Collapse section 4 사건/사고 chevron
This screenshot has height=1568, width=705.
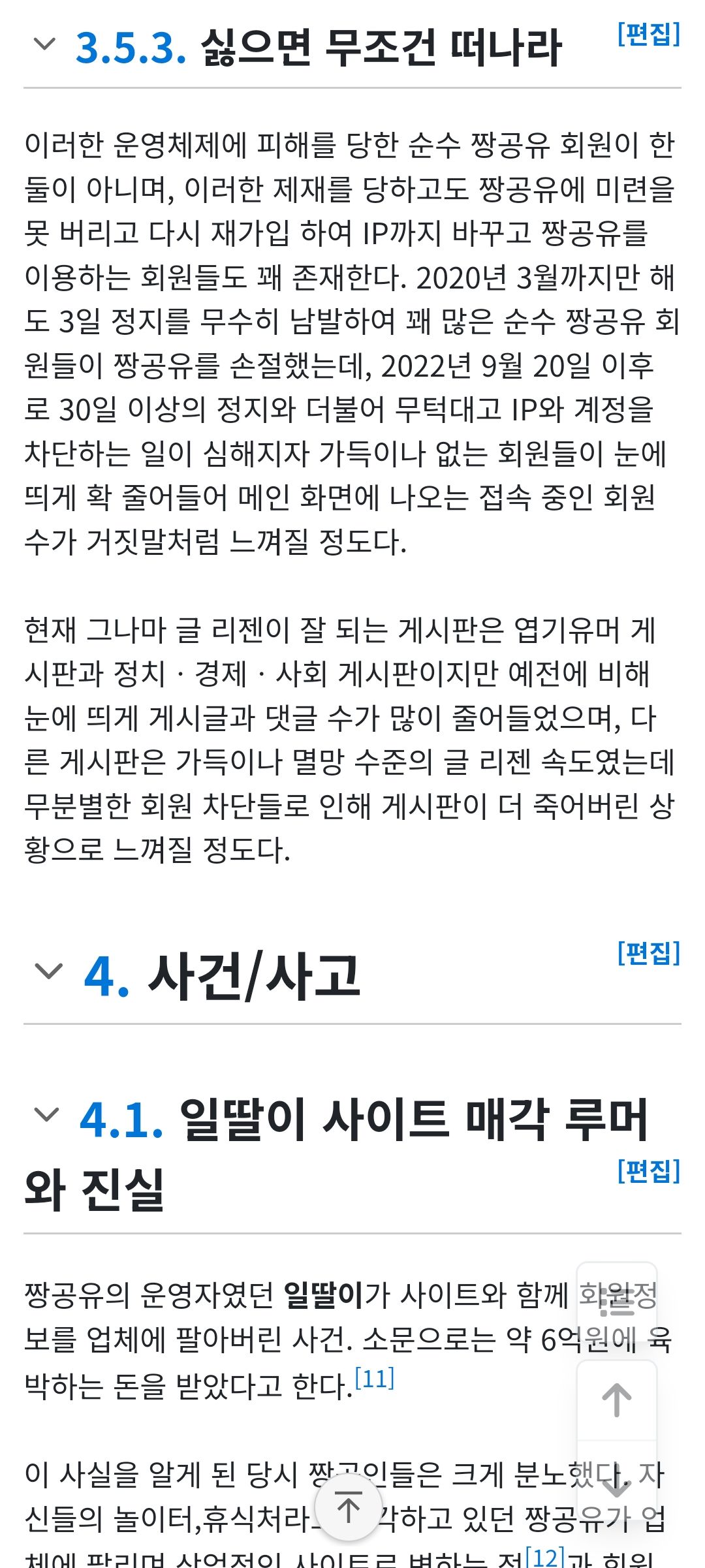(48, 971)
